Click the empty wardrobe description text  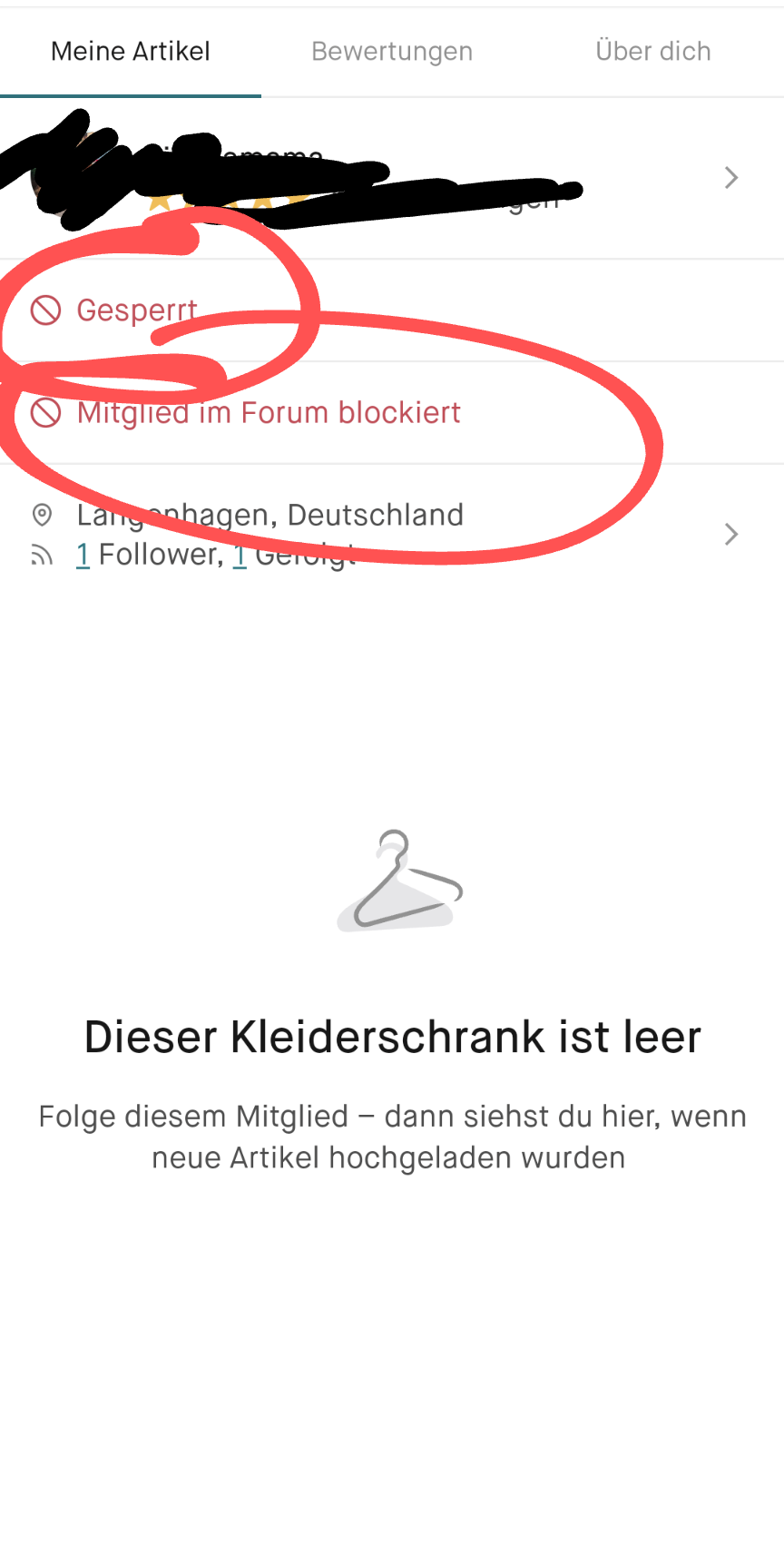pyautogui.click(x=392, y=1136)
